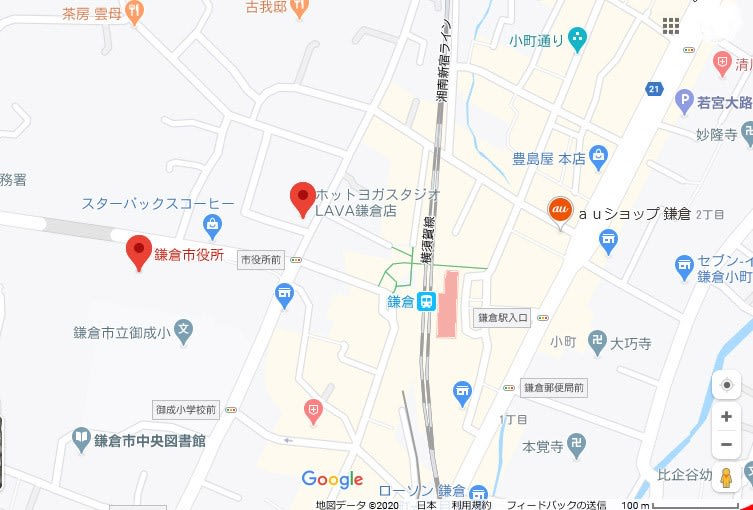753x510 pixels.
Task: Open the 小町通り marker
Action: coord(577,41)
